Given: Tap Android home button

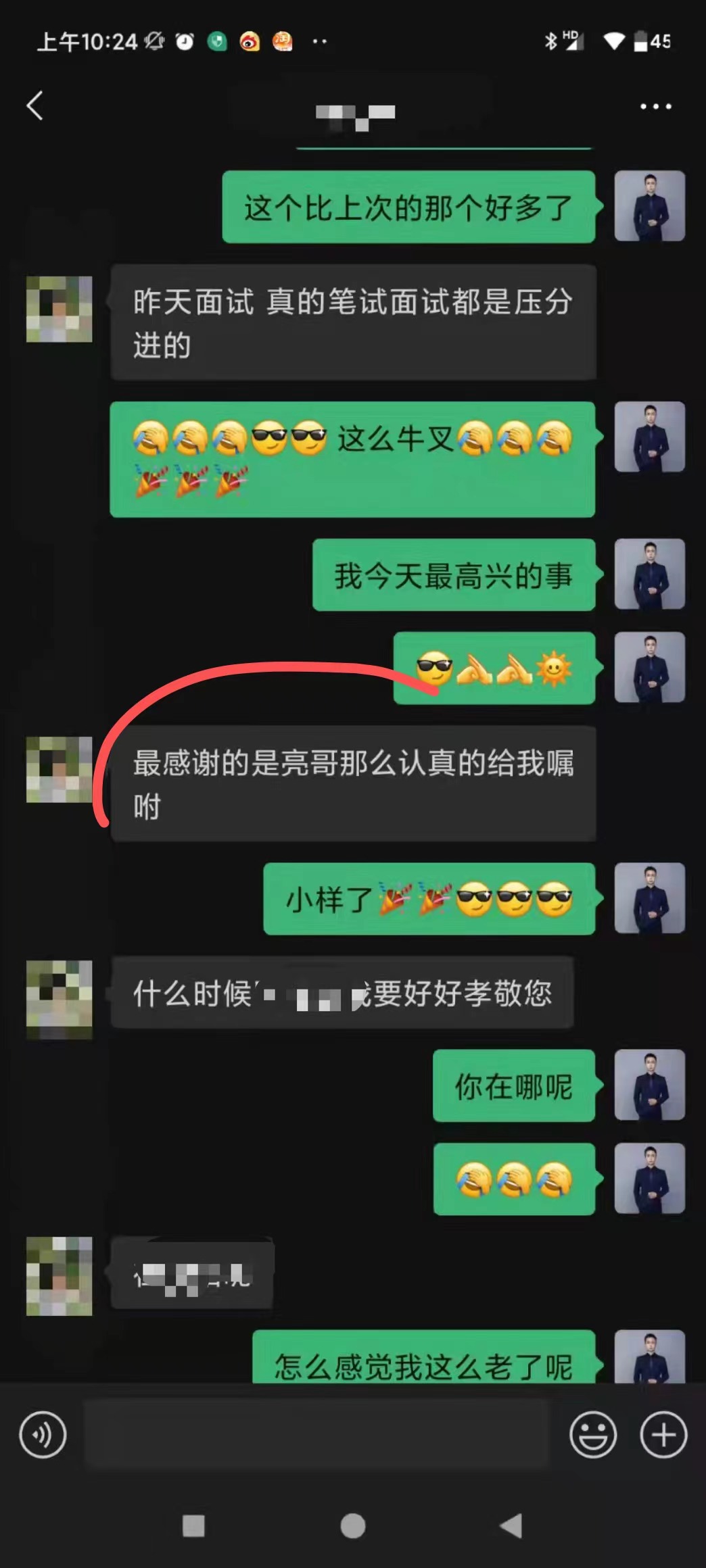Looking at the screenshot, I should click(352, 1525).
